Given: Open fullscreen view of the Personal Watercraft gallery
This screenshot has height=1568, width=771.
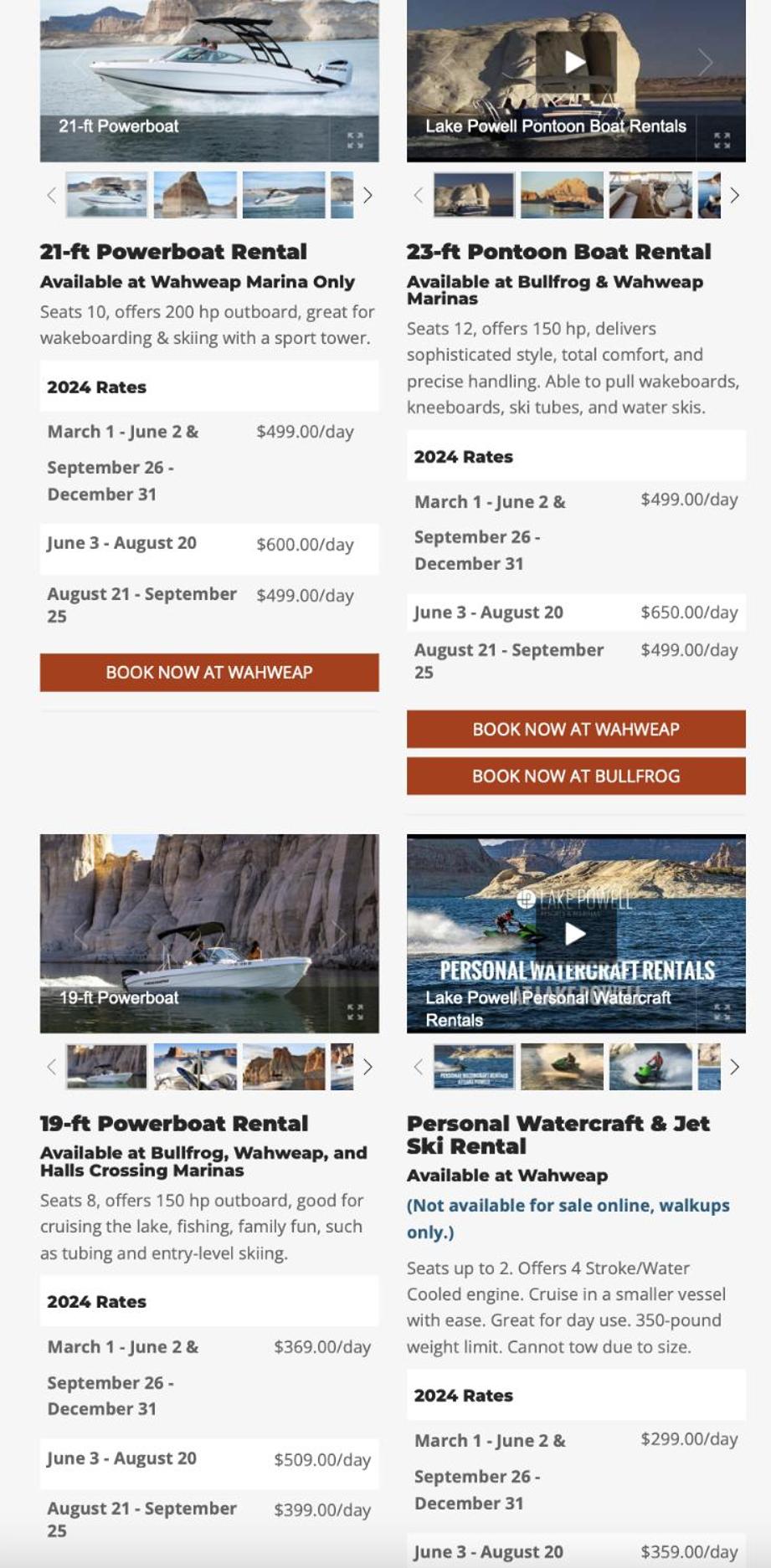Looking at the screenshot, I should (x=722, y=1012).
